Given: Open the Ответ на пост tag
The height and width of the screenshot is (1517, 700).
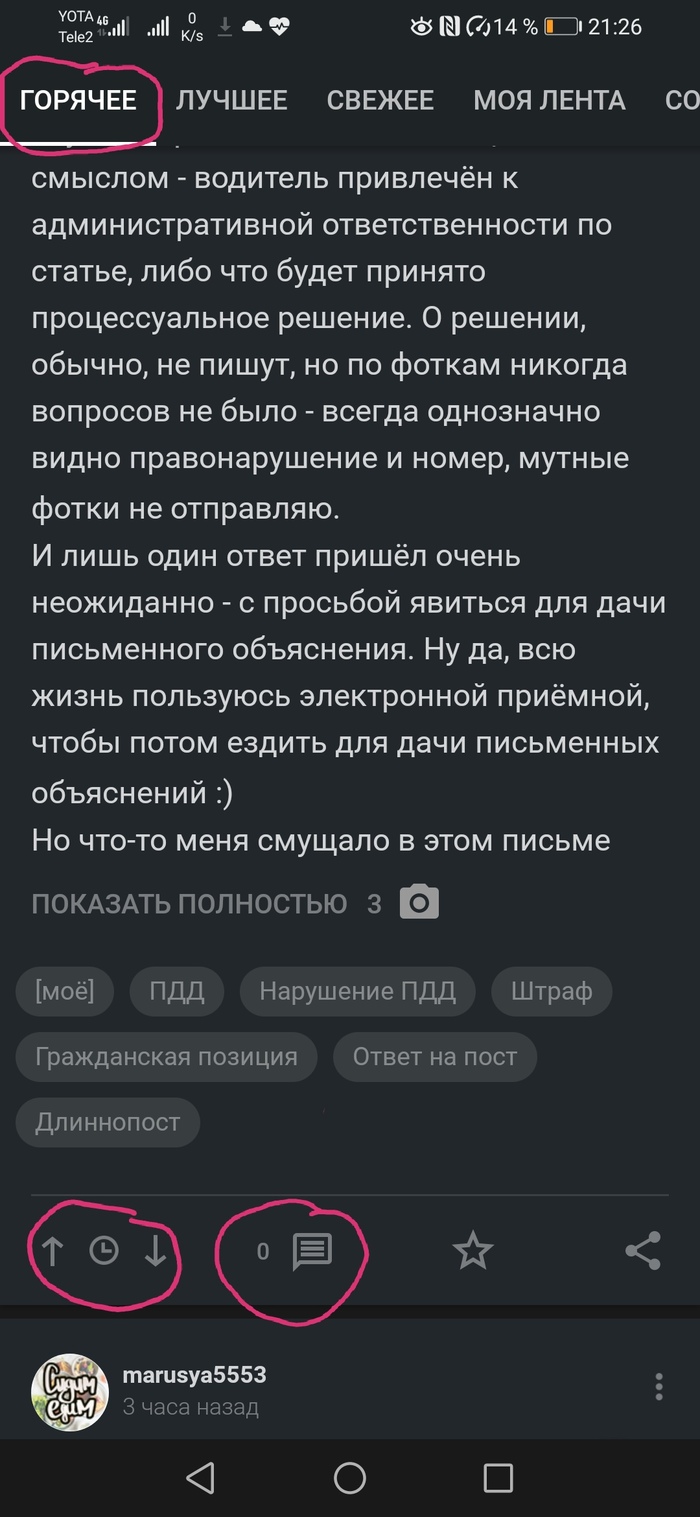Looking at the screenshot, I should [434, 1056].
